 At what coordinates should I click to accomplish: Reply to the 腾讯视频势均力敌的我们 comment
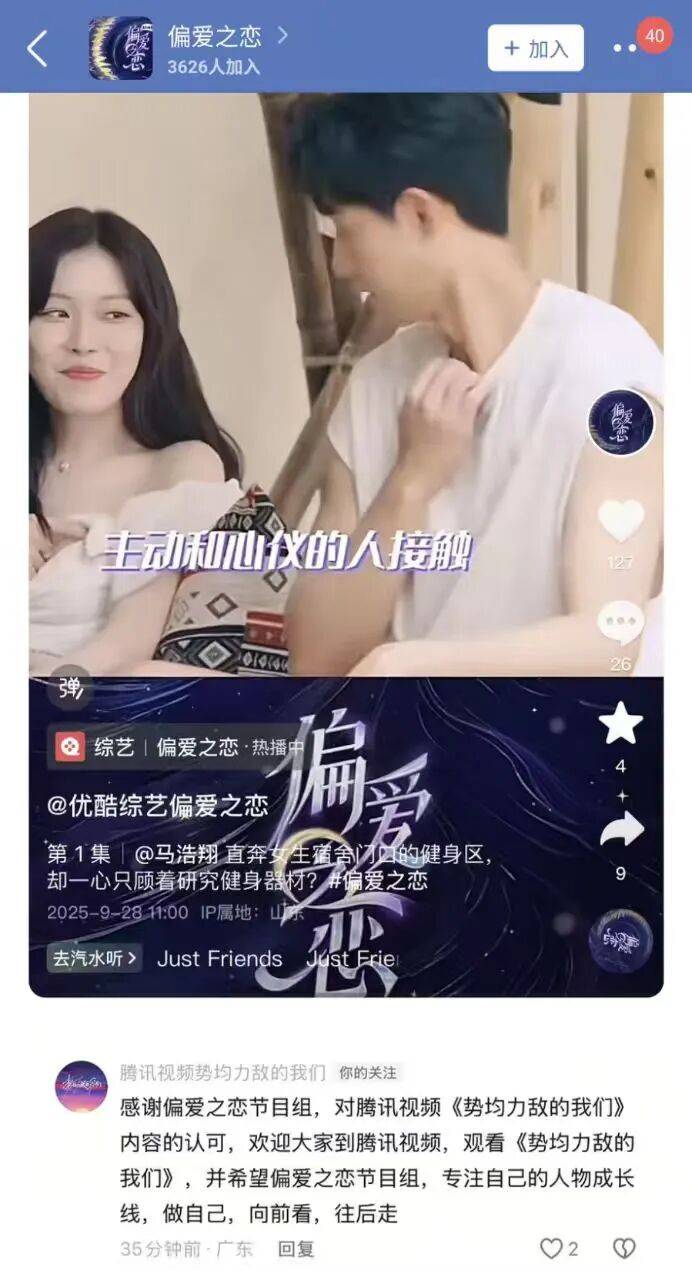point(296,1248)
